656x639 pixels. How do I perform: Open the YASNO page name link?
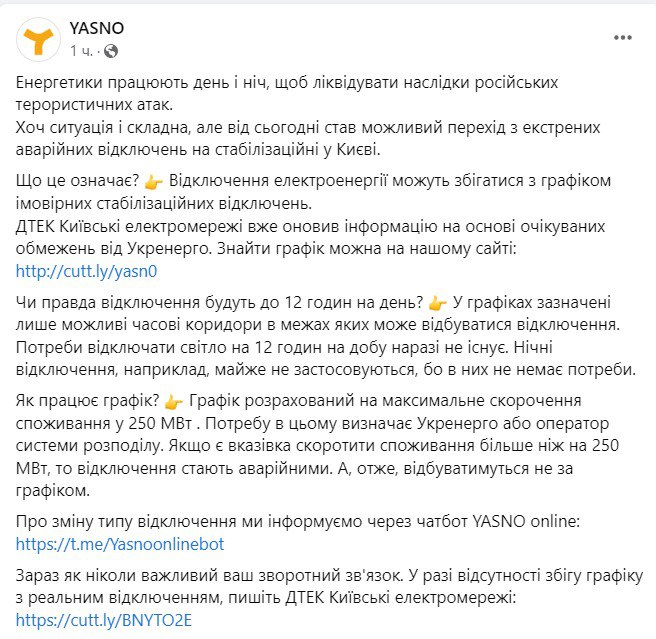pyautogui.click(x=98, y=29)
